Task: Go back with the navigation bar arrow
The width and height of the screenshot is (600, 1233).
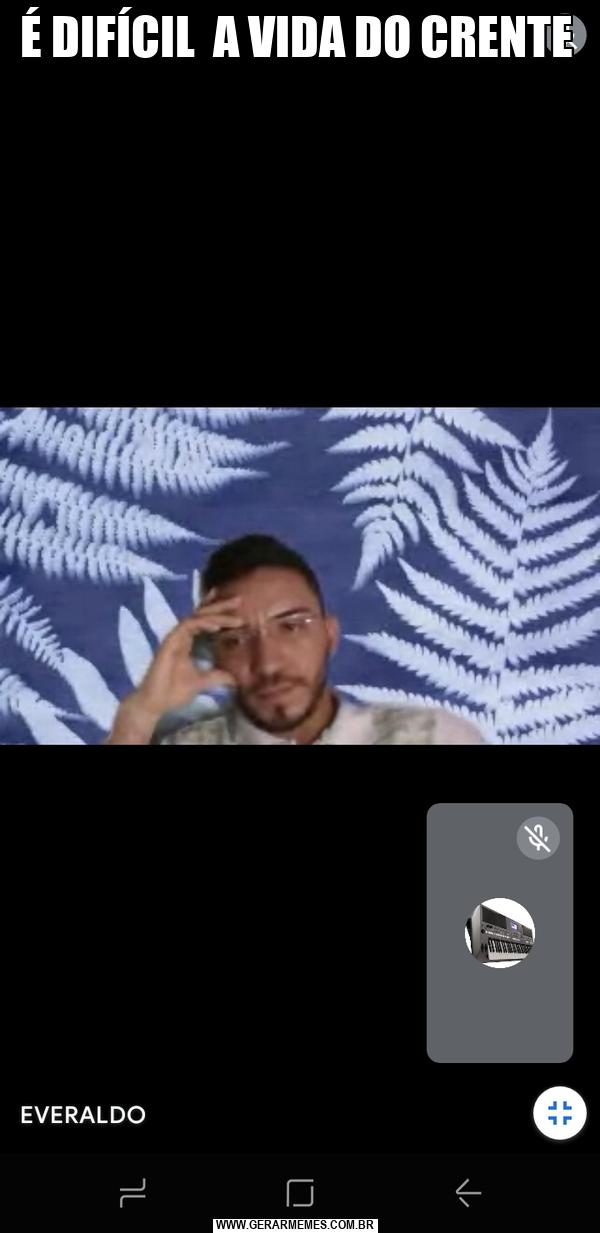Action: (467, 1192)
